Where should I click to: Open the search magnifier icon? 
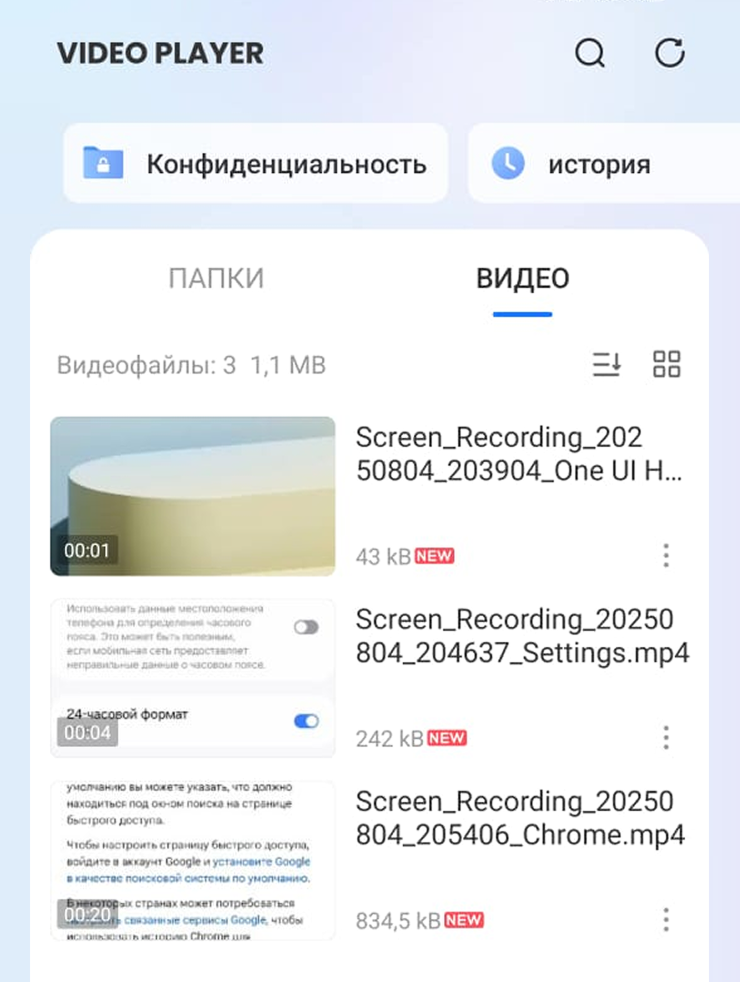pyautogui.click(x=590, y=53)
